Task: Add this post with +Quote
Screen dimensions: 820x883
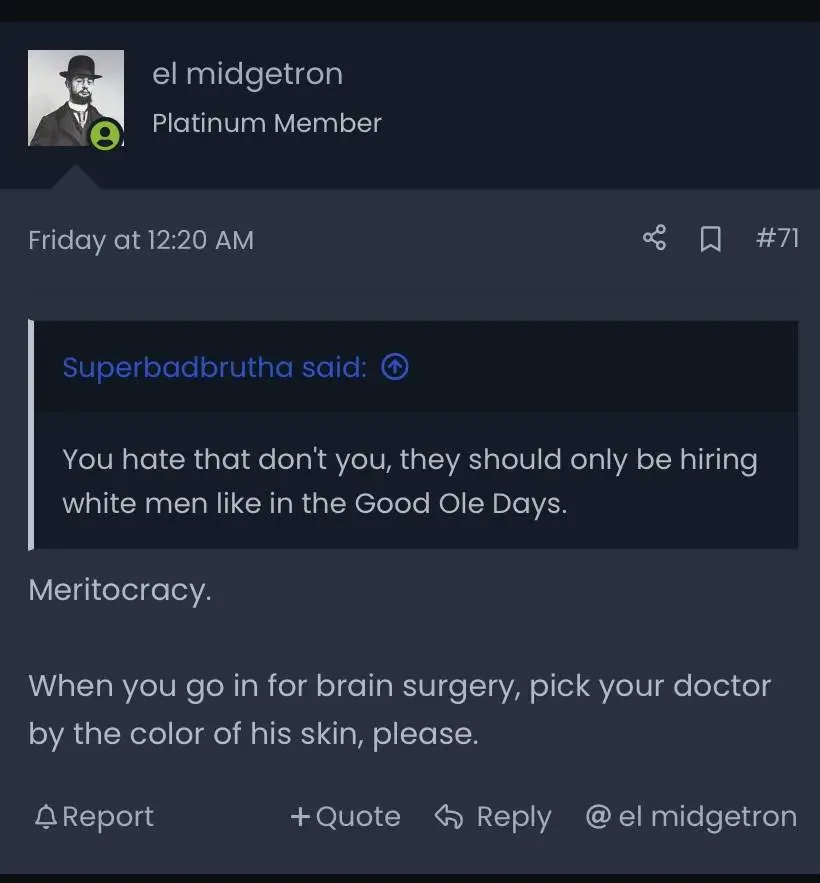Action: pos(345,817)
